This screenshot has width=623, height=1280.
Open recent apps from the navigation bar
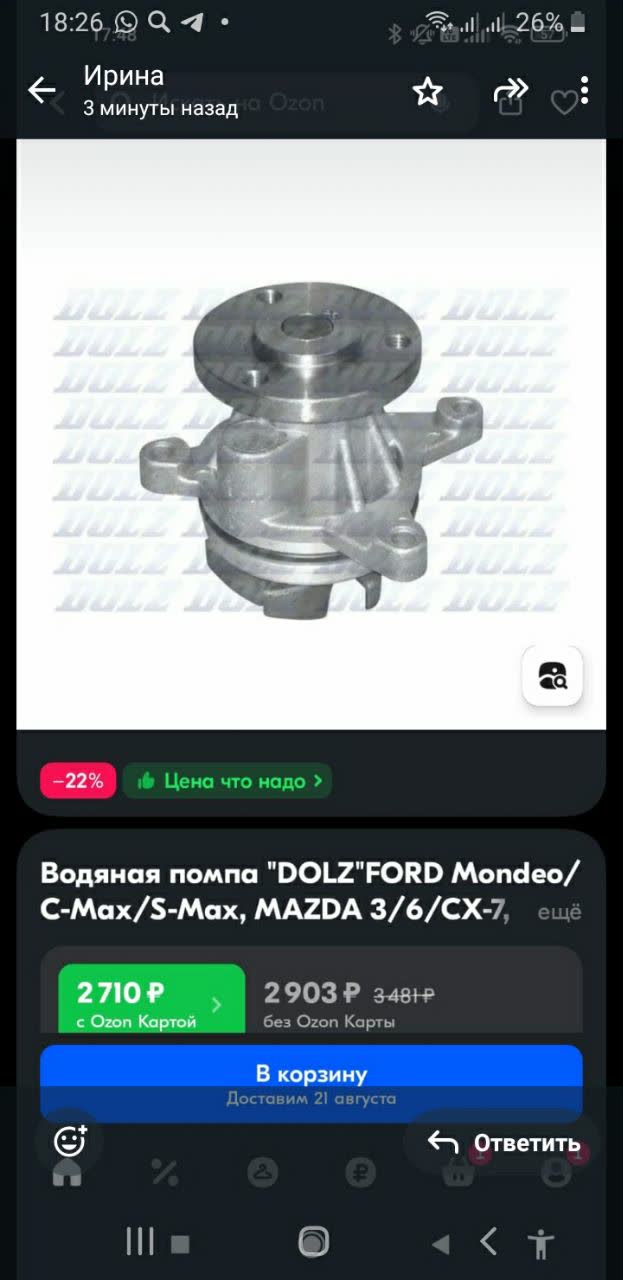(x=140, y=1241)
